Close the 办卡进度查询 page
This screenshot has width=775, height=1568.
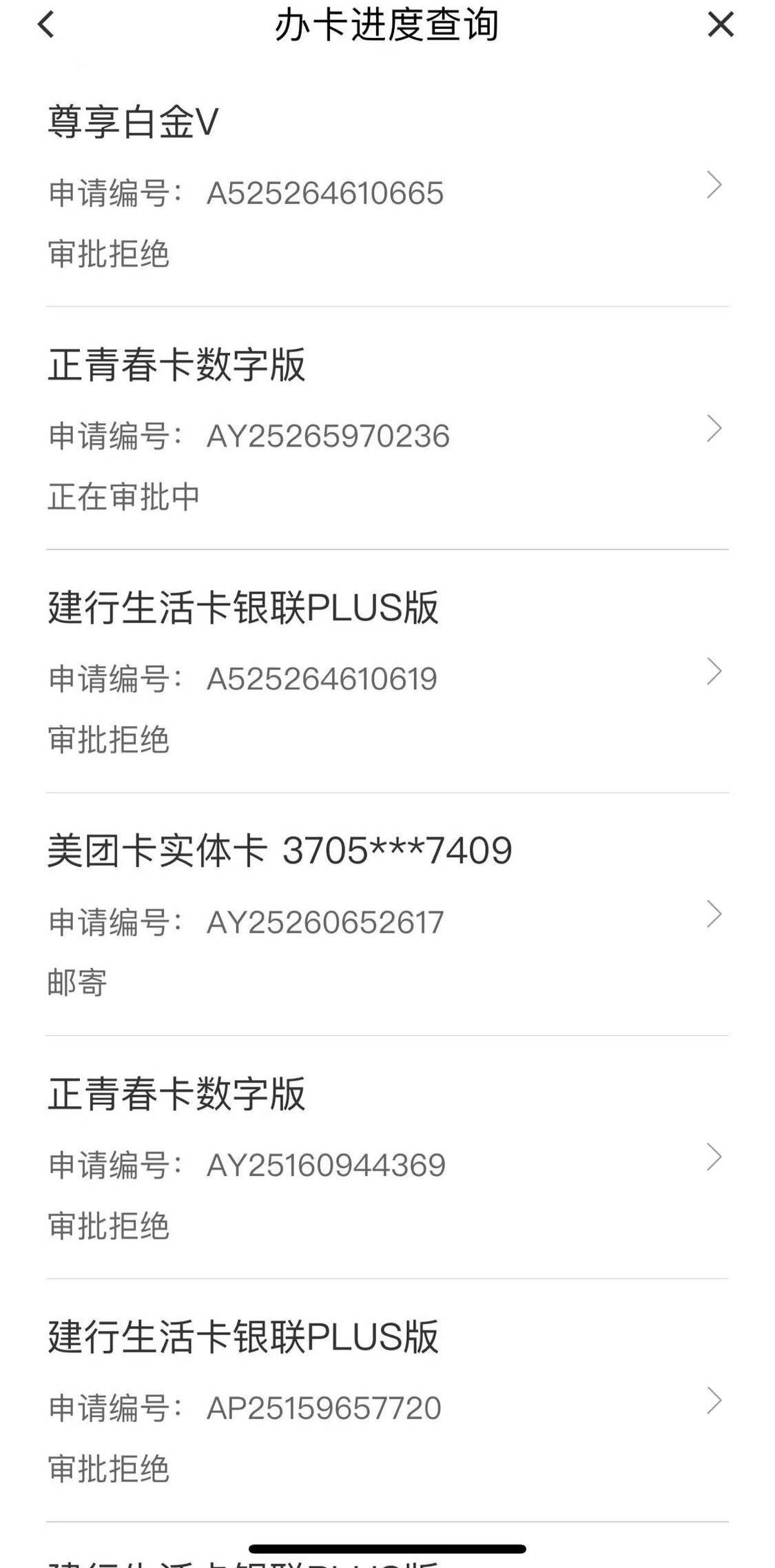[x=721, y=26]
